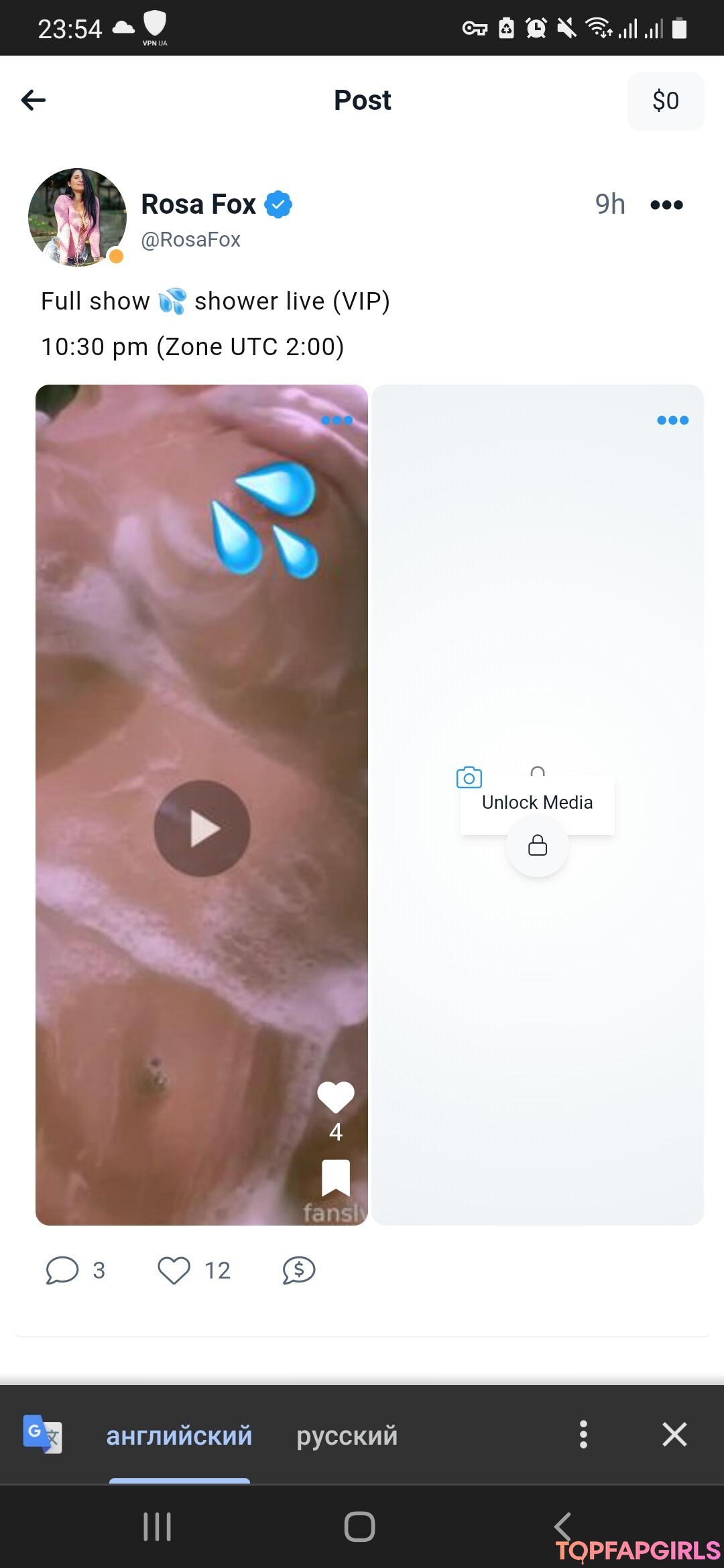Open recent apps from navigation bar
The height and width of the screenshot is (1568, 724).
tap(158, 1527)
